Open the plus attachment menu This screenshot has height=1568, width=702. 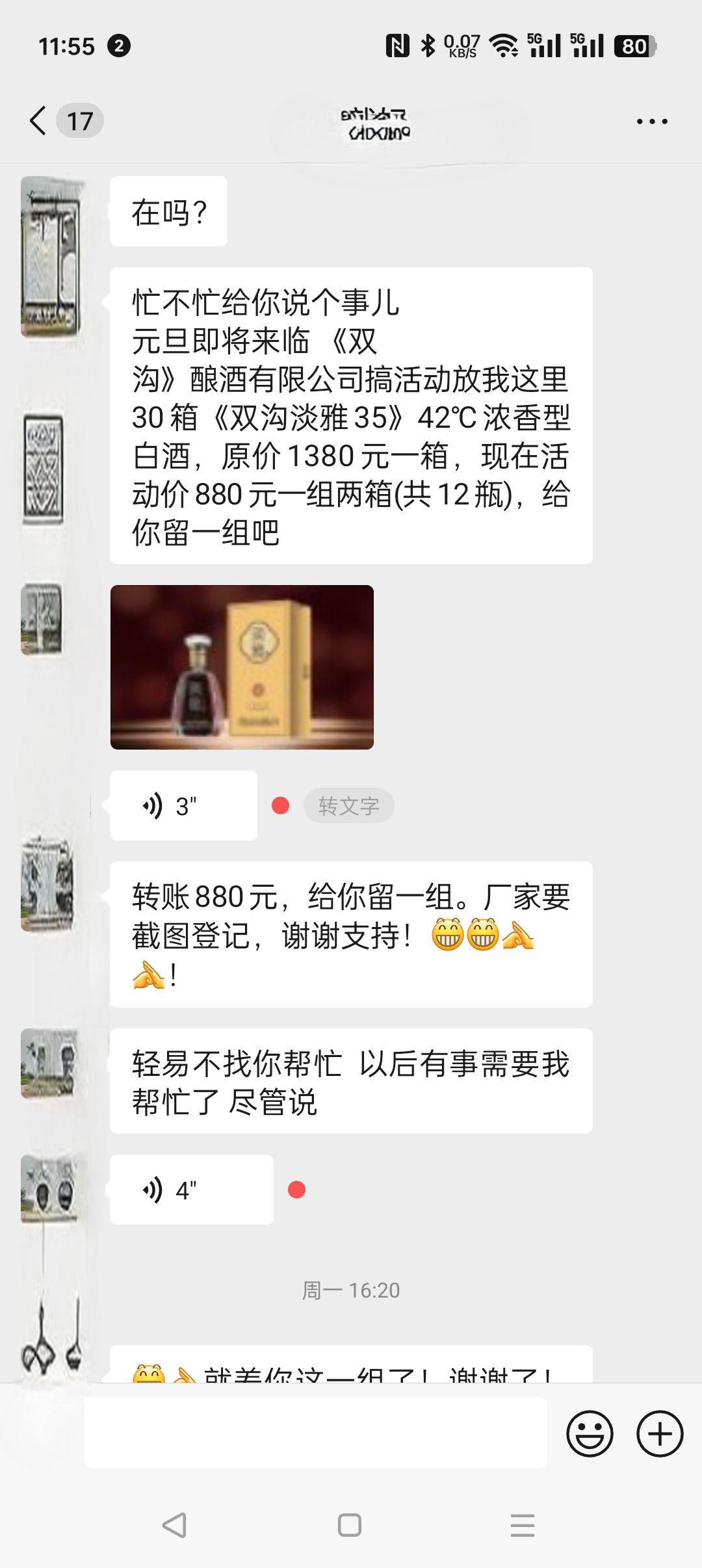click(x=660, y=1433)
